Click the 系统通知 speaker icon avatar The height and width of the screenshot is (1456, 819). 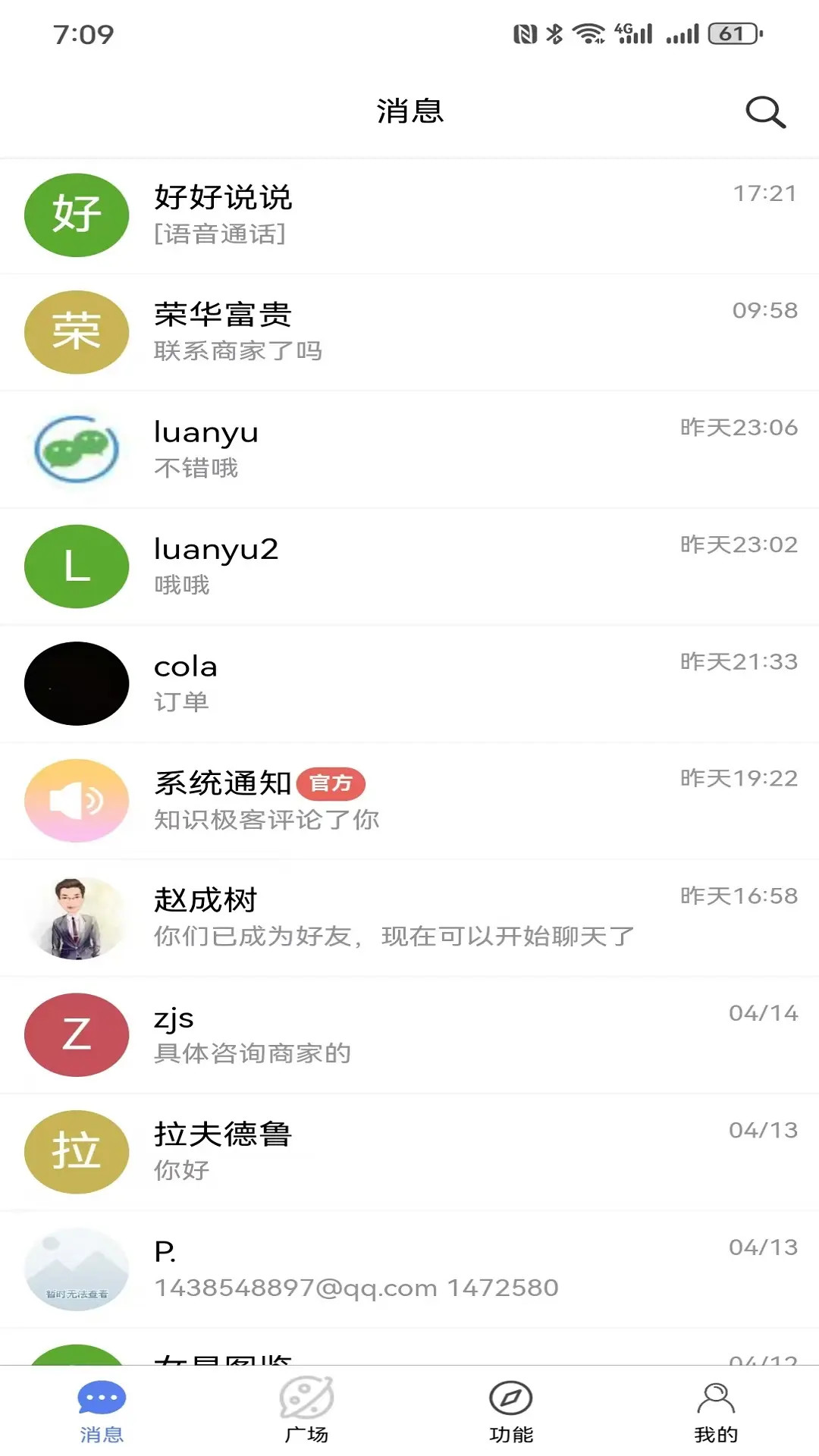pos(76,800)
